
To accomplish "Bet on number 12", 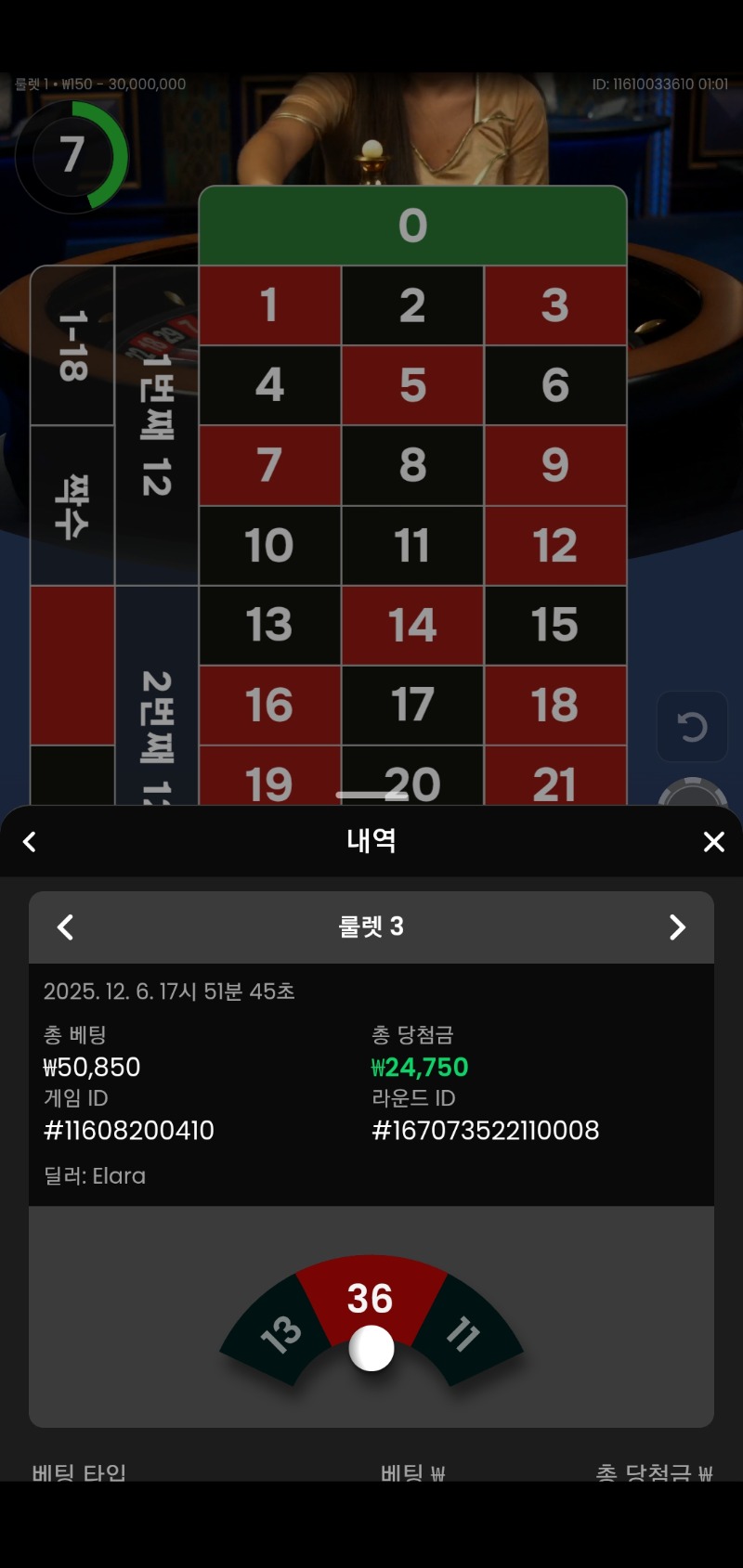I will pyautogui.click(x=555, y=545).
